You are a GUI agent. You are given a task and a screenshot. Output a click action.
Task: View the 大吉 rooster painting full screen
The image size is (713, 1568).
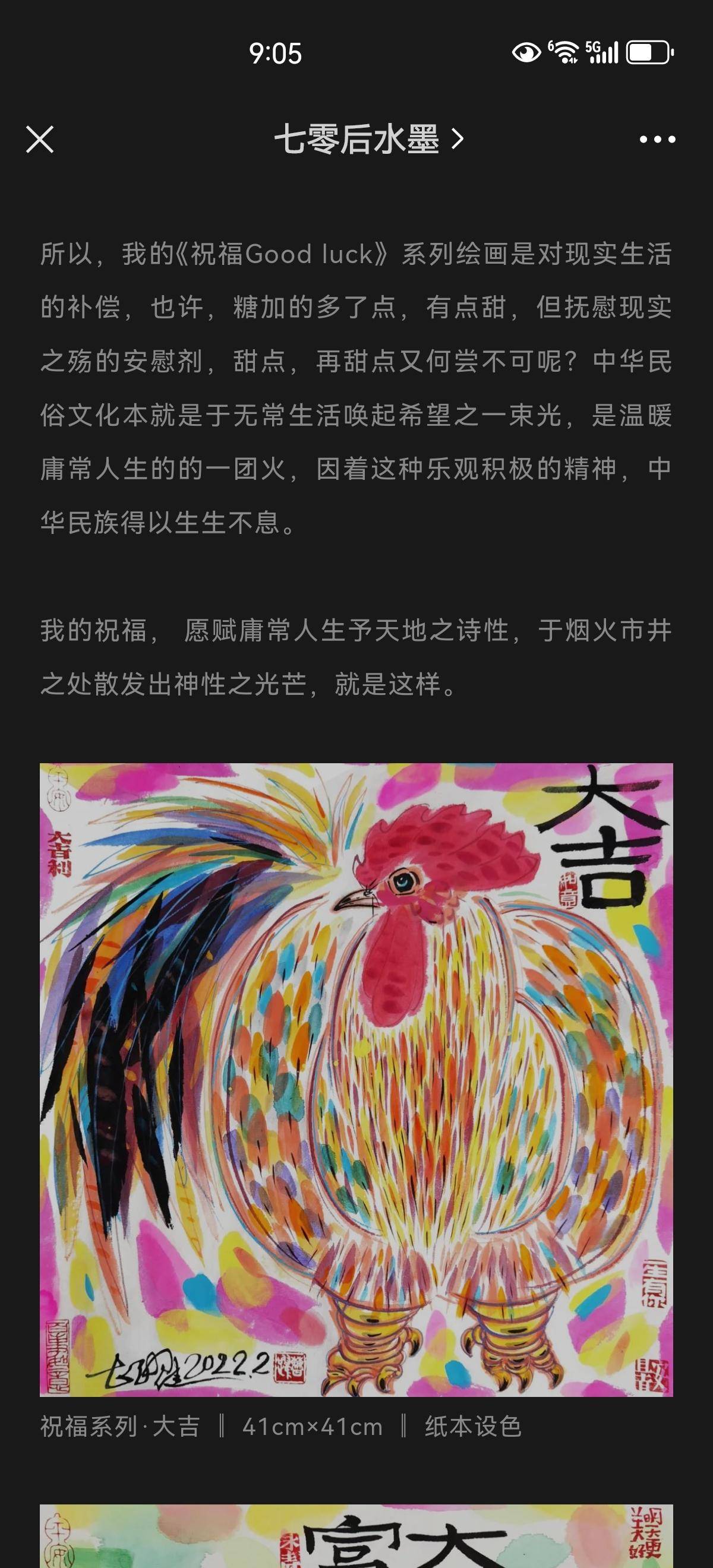(356, 1079)
